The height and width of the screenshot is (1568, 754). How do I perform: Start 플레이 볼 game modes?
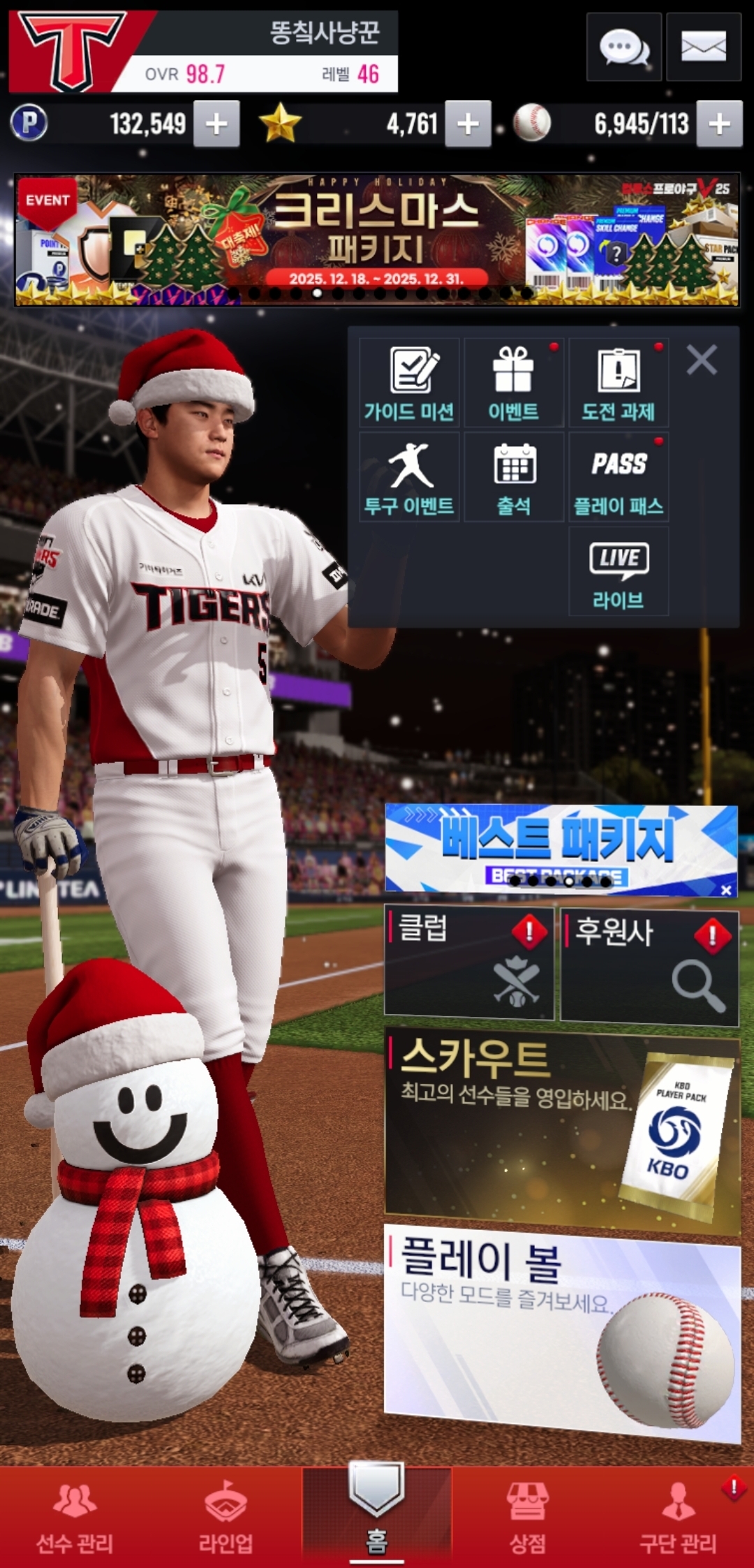tap(562, 1331)
